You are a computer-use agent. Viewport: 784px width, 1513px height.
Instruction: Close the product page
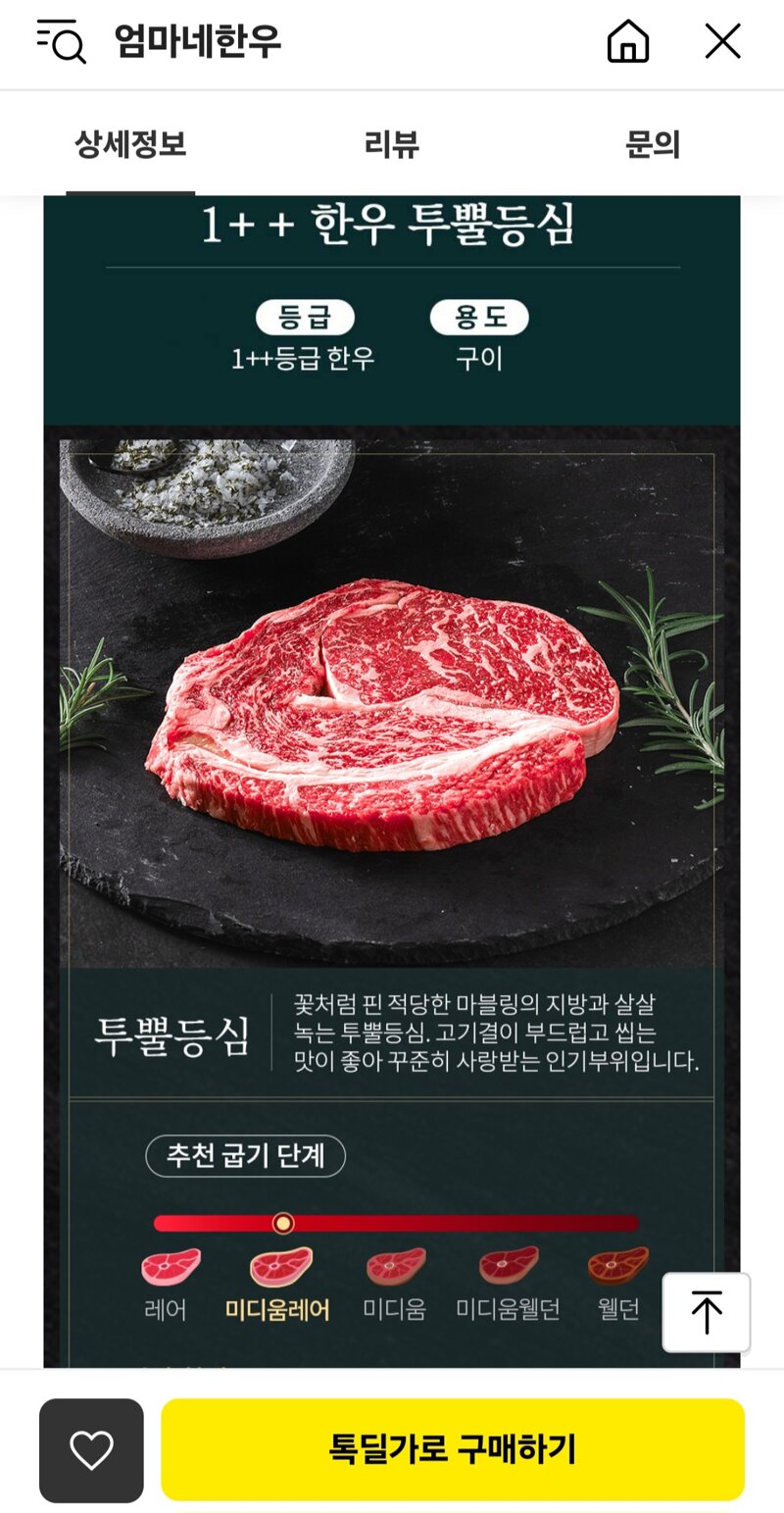click(x=723, y=41)
